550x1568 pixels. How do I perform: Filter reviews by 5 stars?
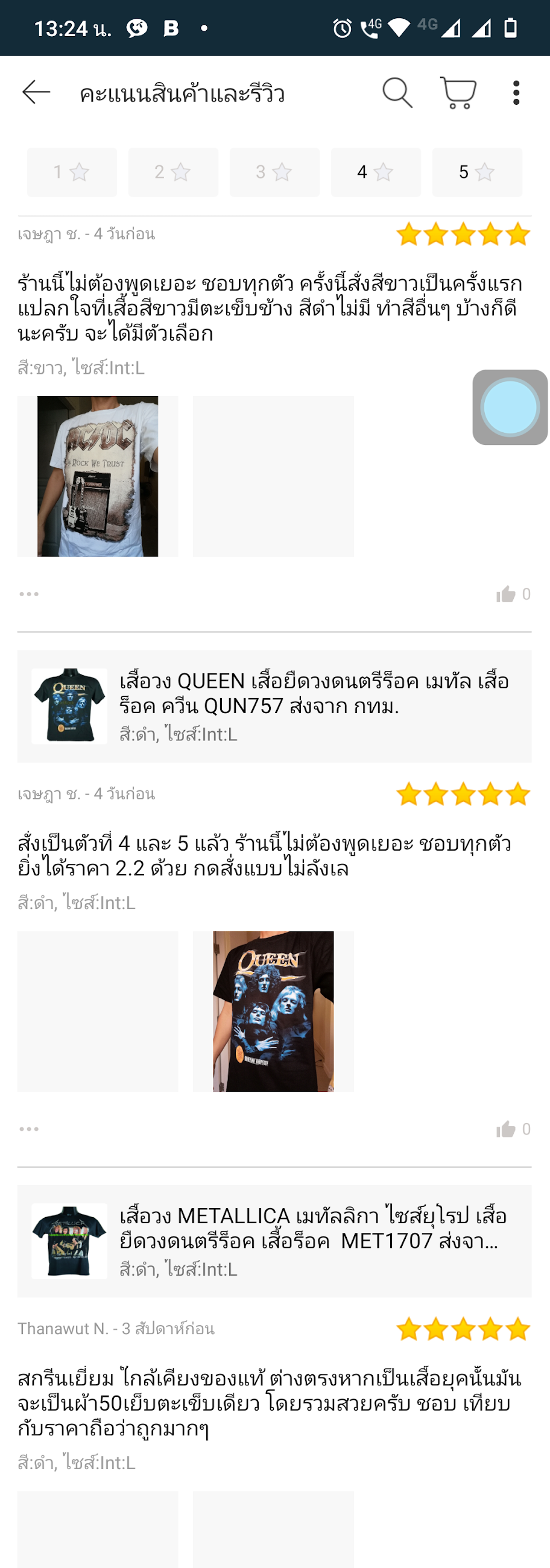[x=477, y=172]
